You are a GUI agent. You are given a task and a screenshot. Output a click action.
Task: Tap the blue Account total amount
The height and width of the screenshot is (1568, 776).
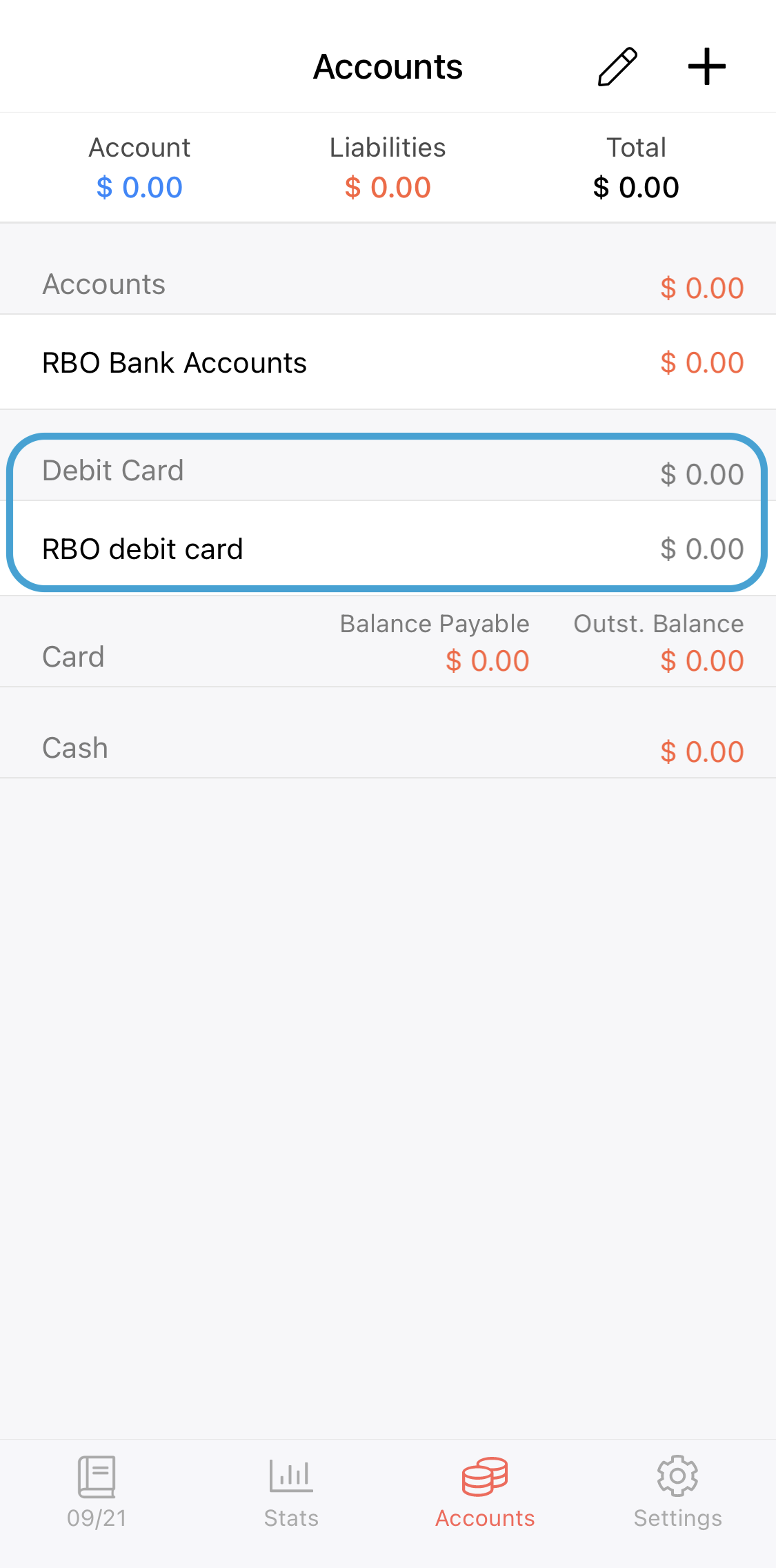coord(139,186)
